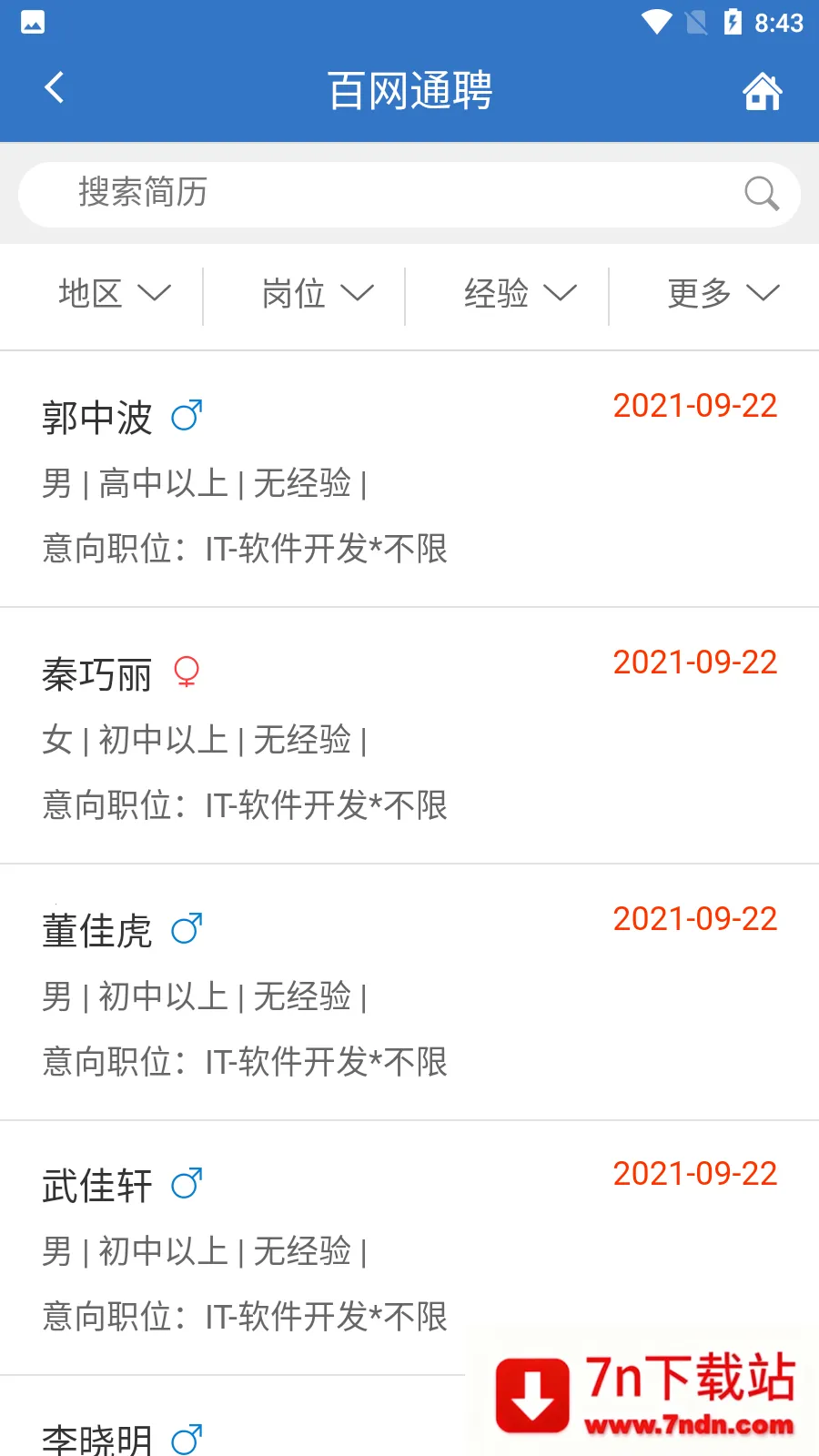Open 郭中波's resume entry
The width and height of the screenshot is (819, 1456).
tap(409, 478)
